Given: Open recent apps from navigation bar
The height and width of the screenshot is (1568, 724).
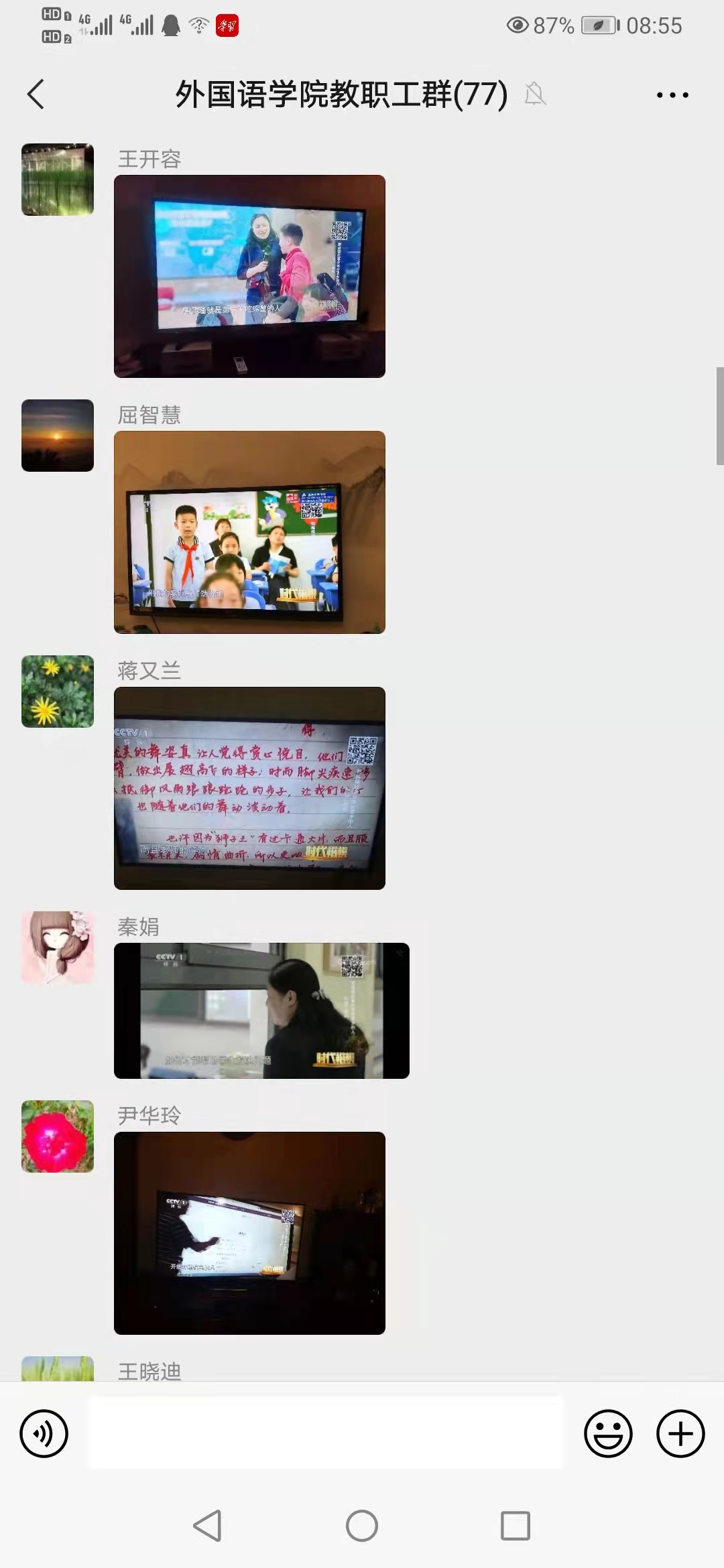Looking at the screenshot, I should pos(516,1526).
